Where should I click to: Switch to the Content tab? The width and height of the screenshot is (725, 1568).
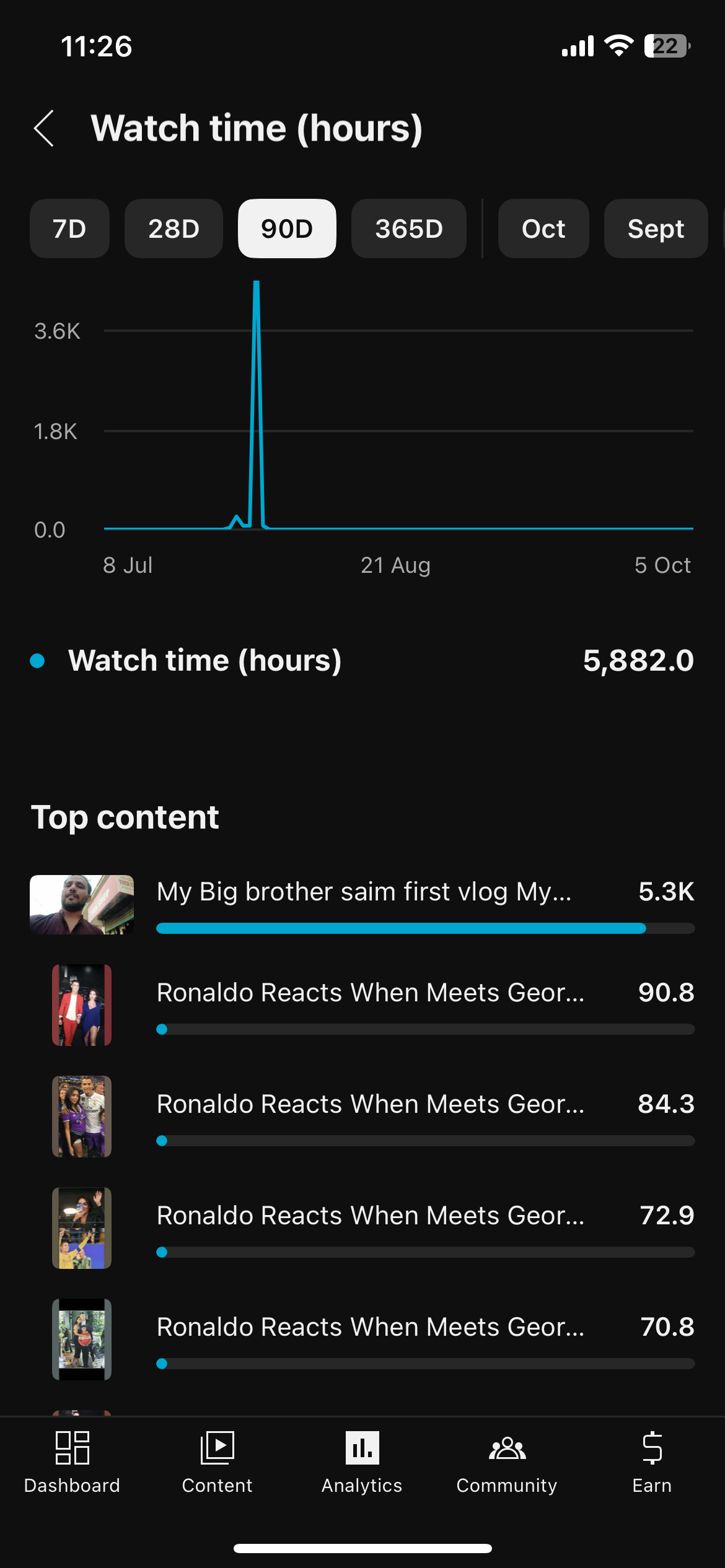[217, 1463]
